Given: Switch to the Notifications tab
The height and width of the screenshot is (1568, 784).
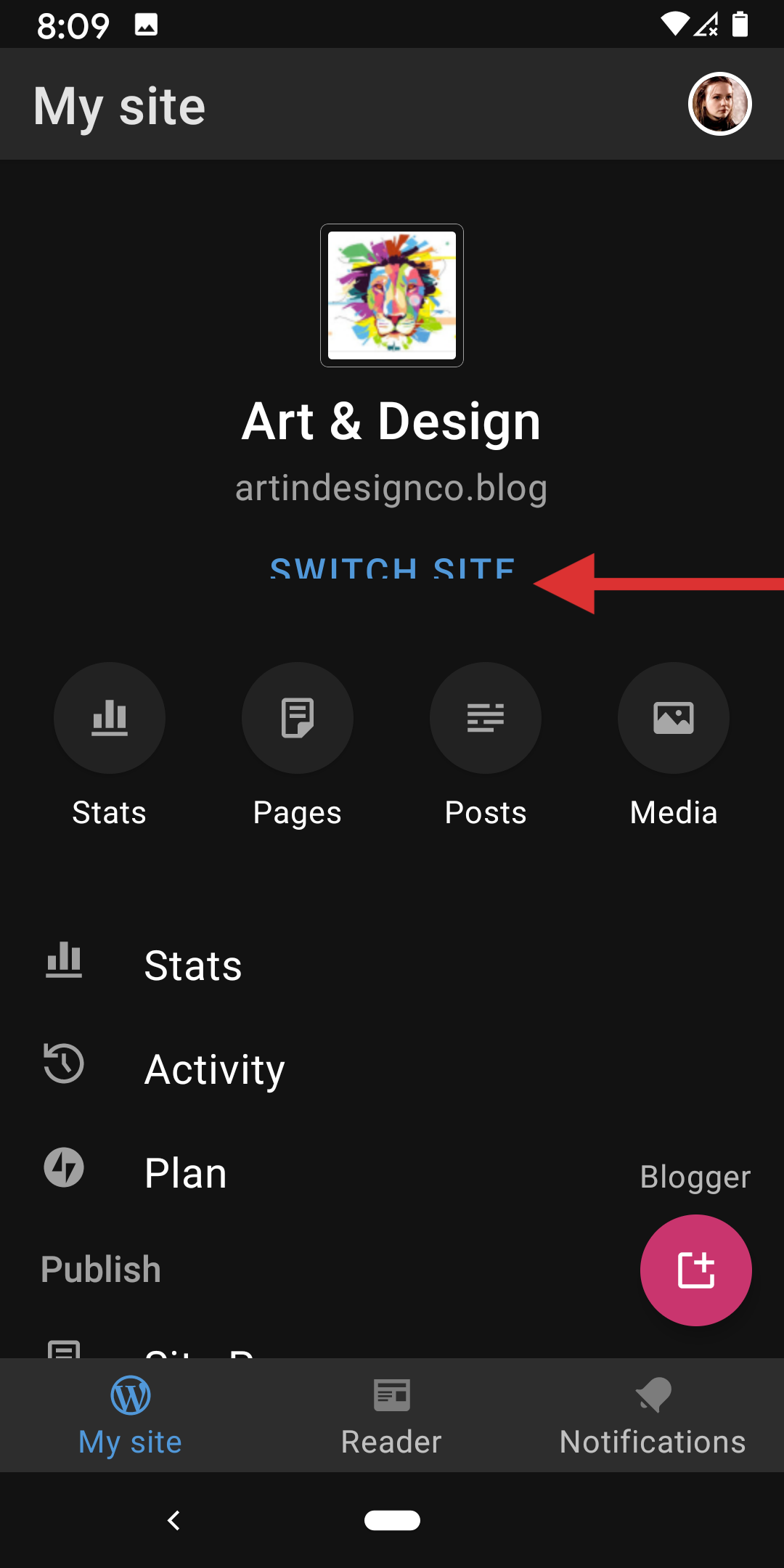Looking at the screenshot, I should pyautogui.click(x=653, y=1416).
